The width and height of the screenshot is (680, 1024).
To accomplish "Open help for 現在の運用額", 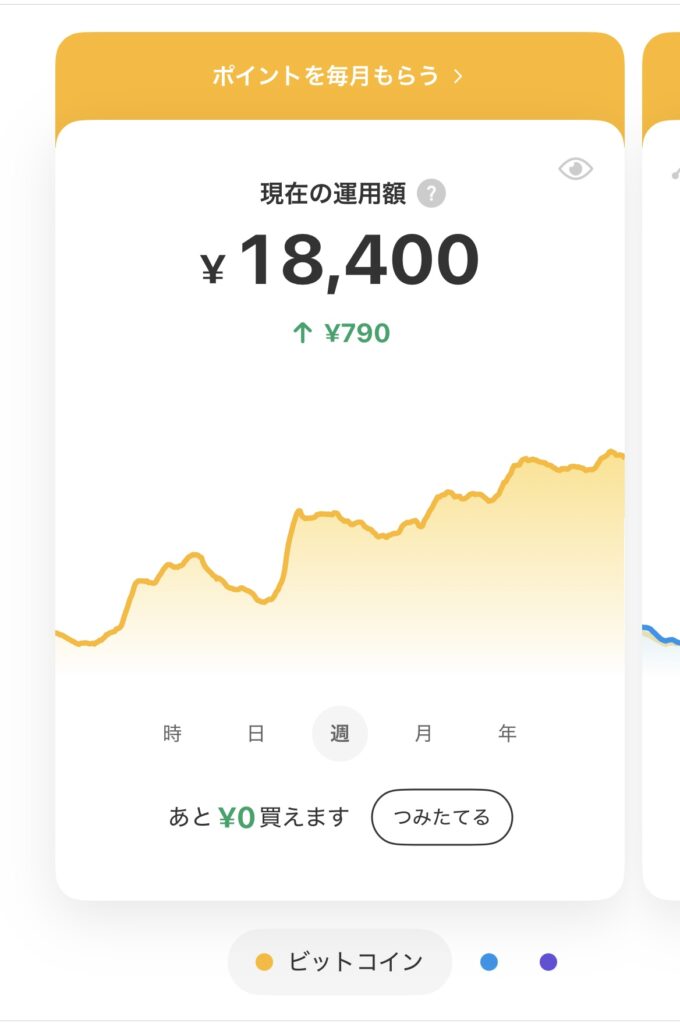I will (431, 193).
